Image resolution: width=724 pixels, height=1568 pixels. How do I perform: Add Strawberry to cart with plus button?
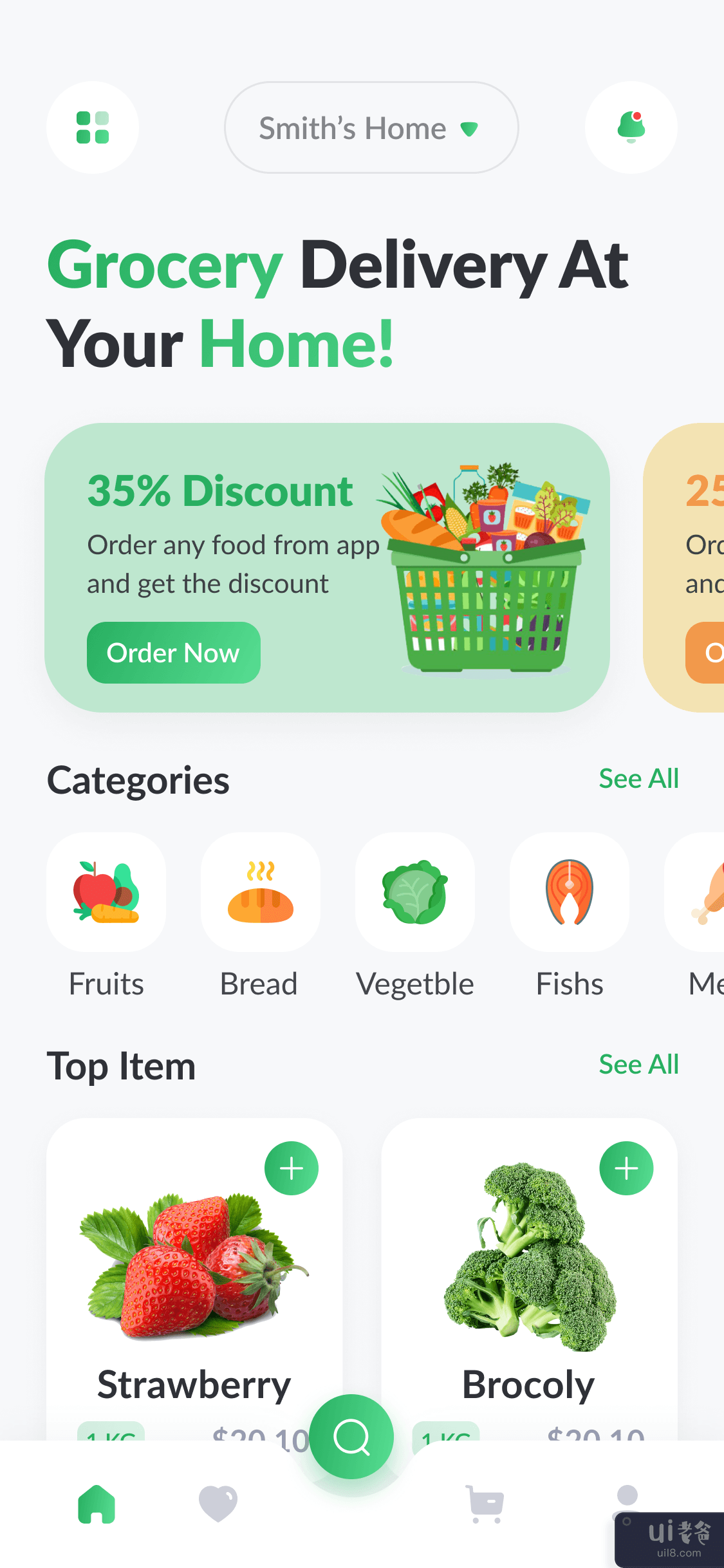(292, 1168)
